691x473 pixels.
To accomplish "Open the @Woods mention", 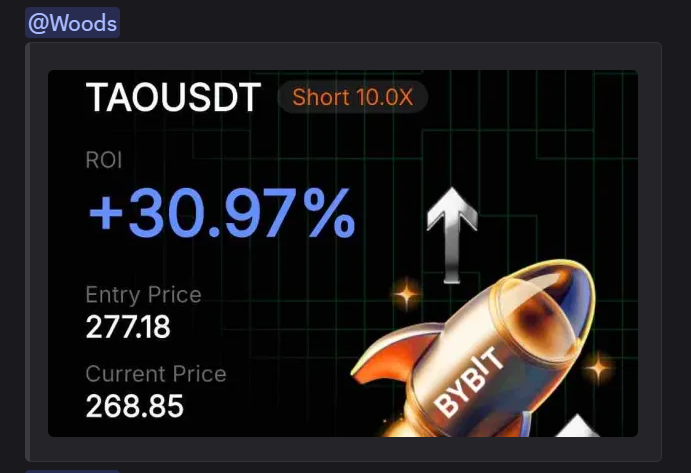I will [x=72, y=22].
